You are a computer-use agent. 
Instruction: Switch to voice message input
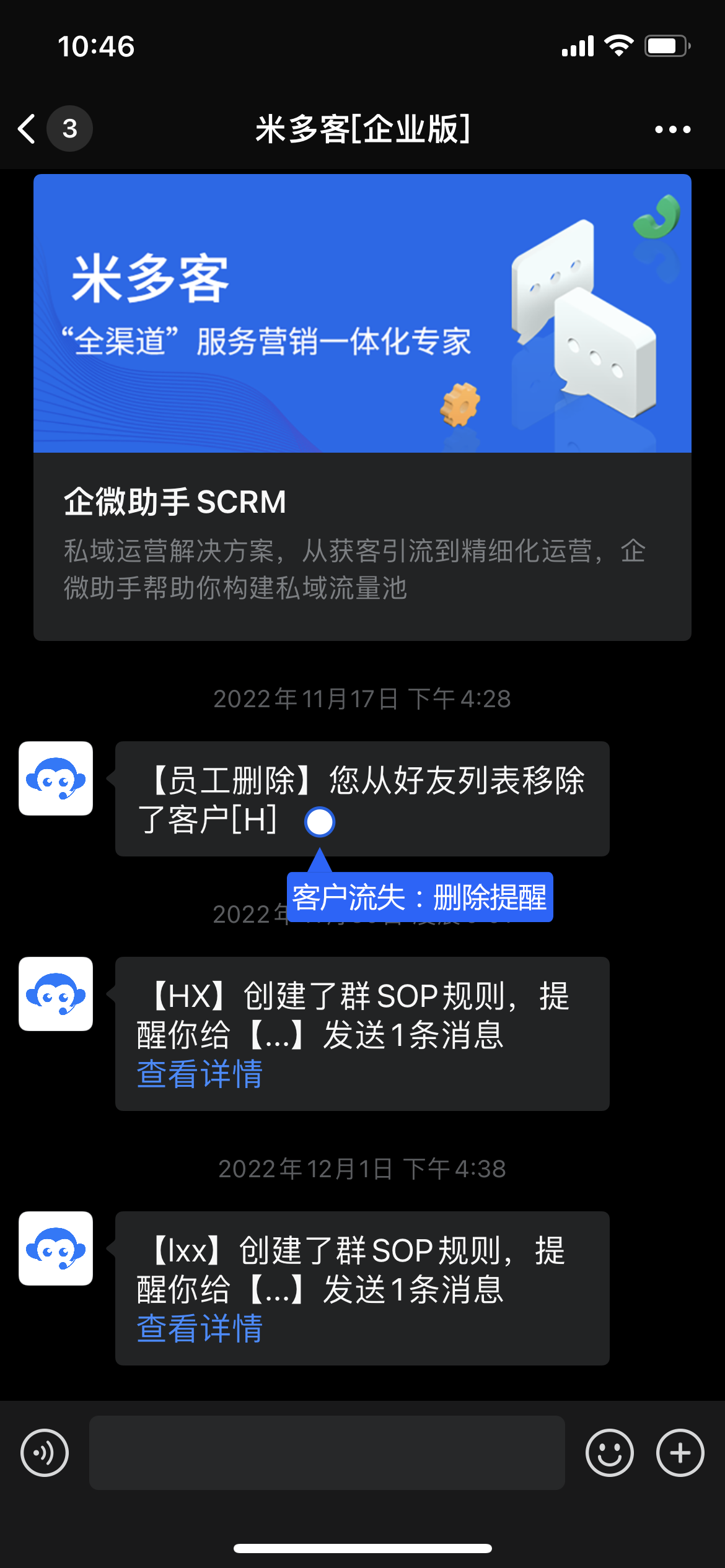click(45, 1453)
